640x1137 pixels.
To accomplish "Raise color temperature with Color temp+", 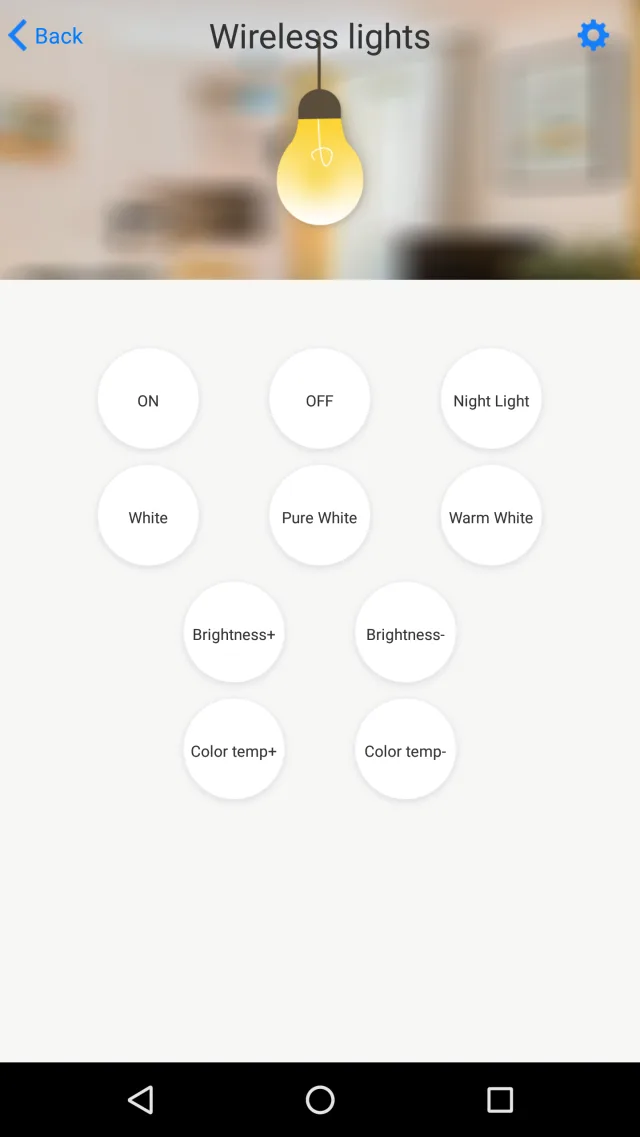I will (x=234, y=750).
